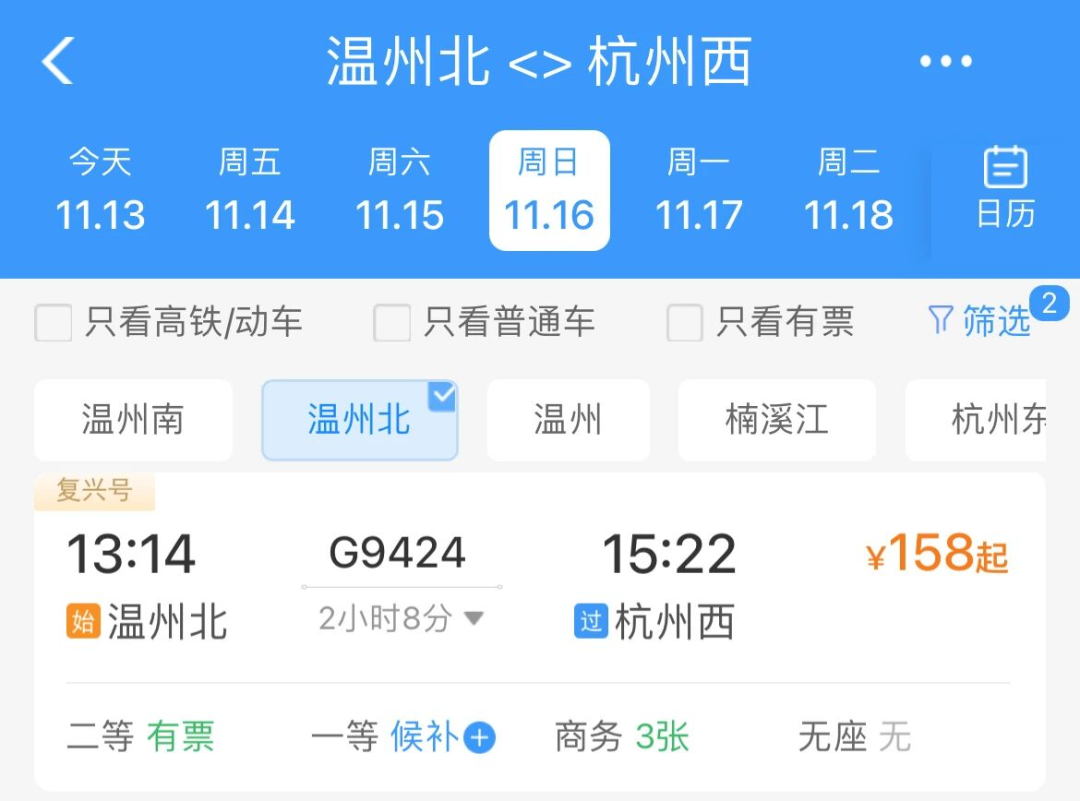Open the 日历 calendar picker
The height and width of the screenshot is (801, 1080).
coord(1005,188)
